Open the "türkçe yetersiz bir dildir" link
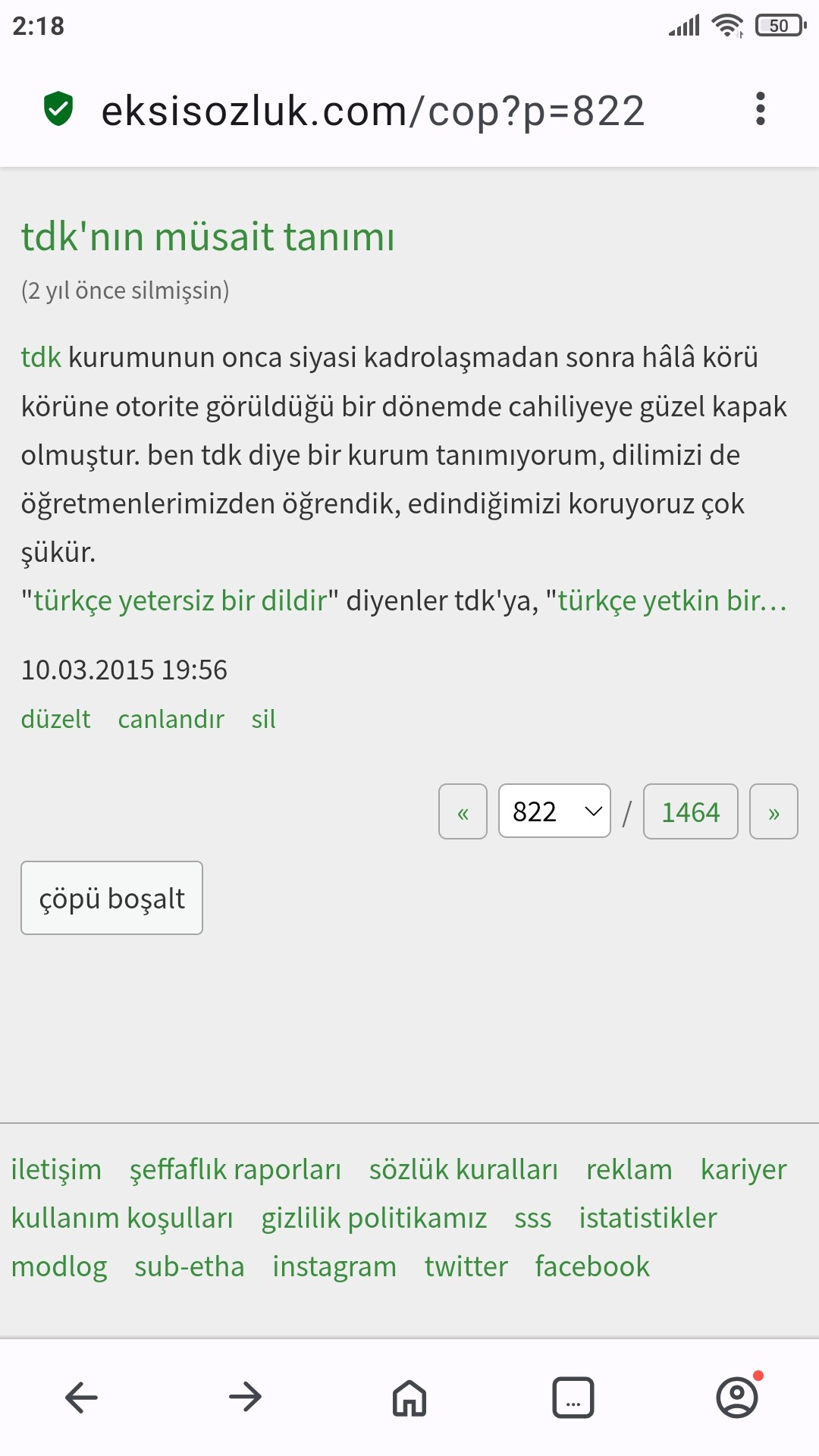819x1456 pixels. pyautogui.click(x=180, y=601)
